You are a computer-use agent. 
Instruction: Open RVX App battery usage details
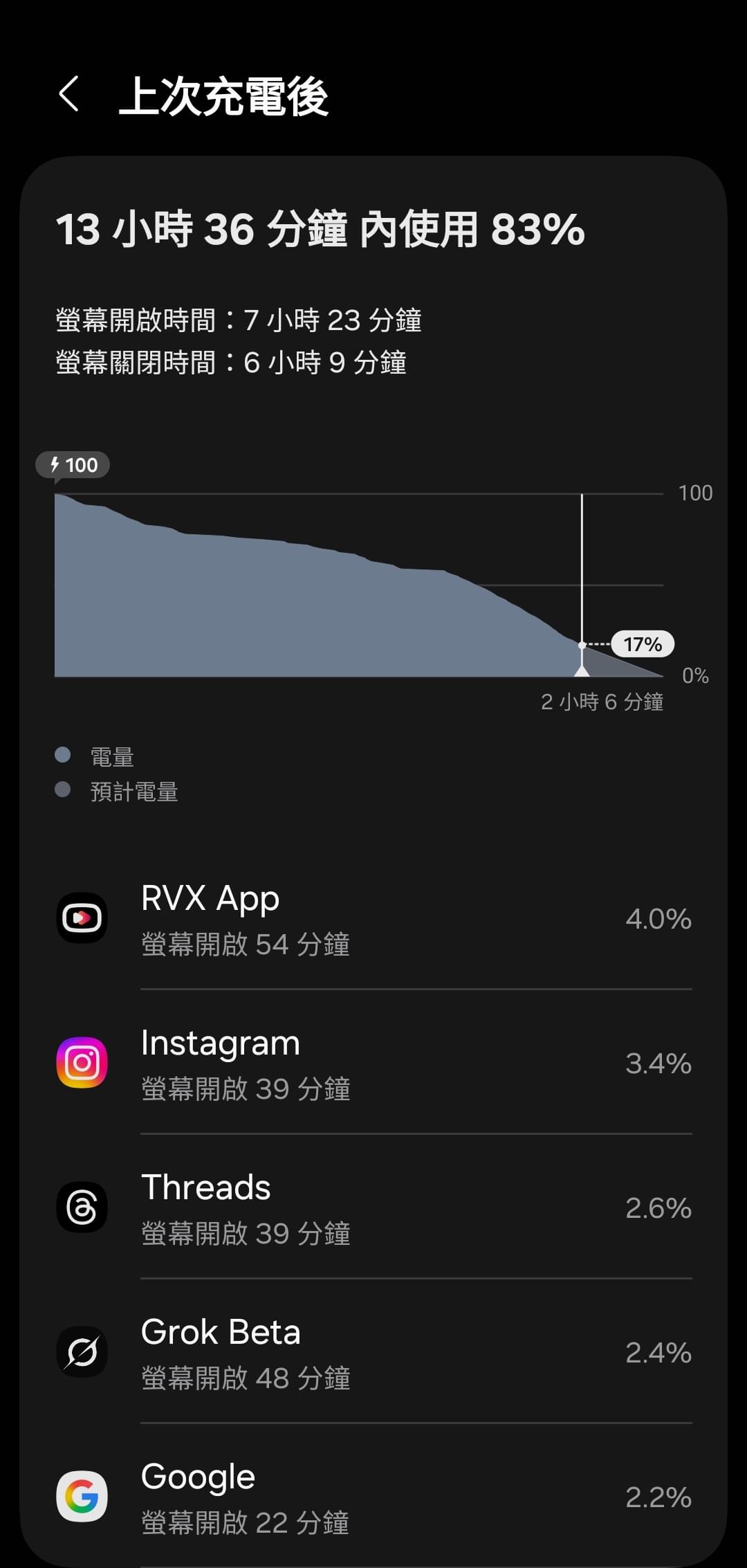pos(373,919)
